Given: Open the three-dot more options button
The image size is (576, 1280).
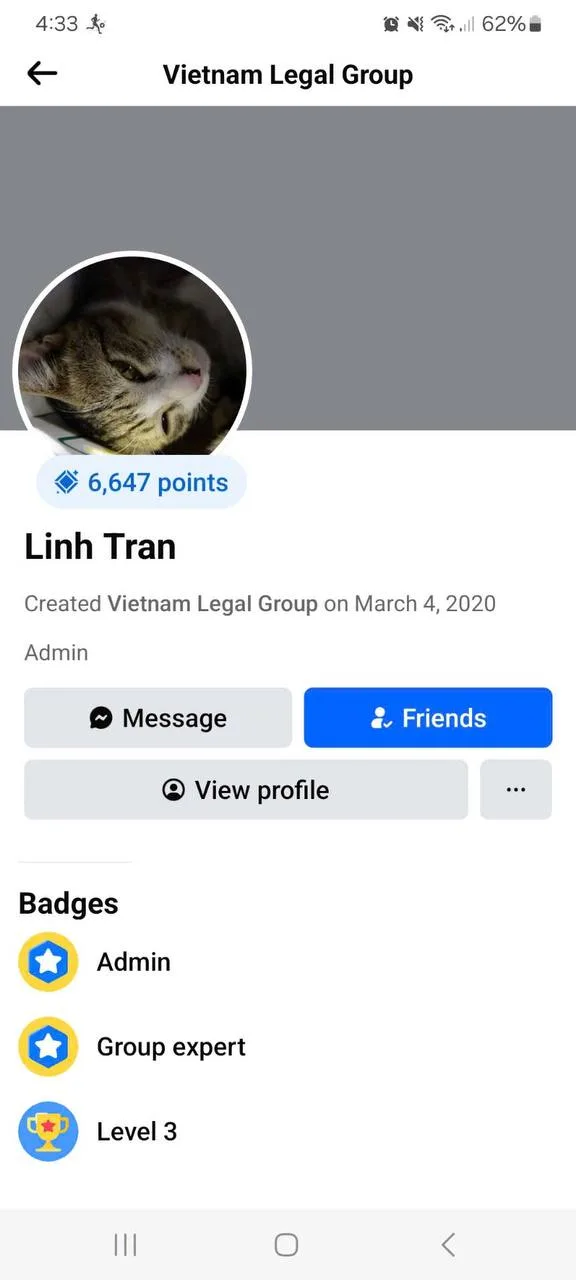Looking at the screenshot, I should tap(516, 790).
